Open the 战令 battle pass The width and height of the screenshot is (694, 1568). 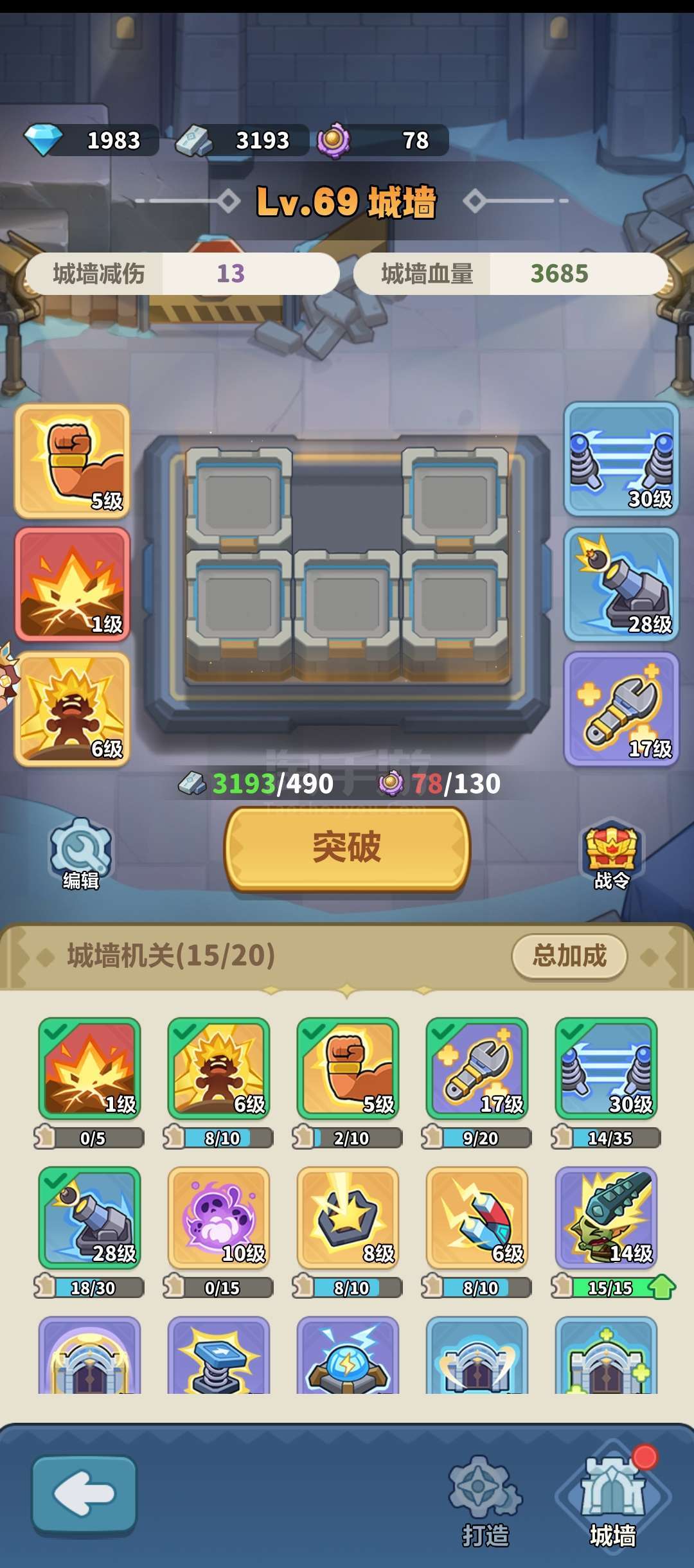pyautogui.click(x=612, y=855)
